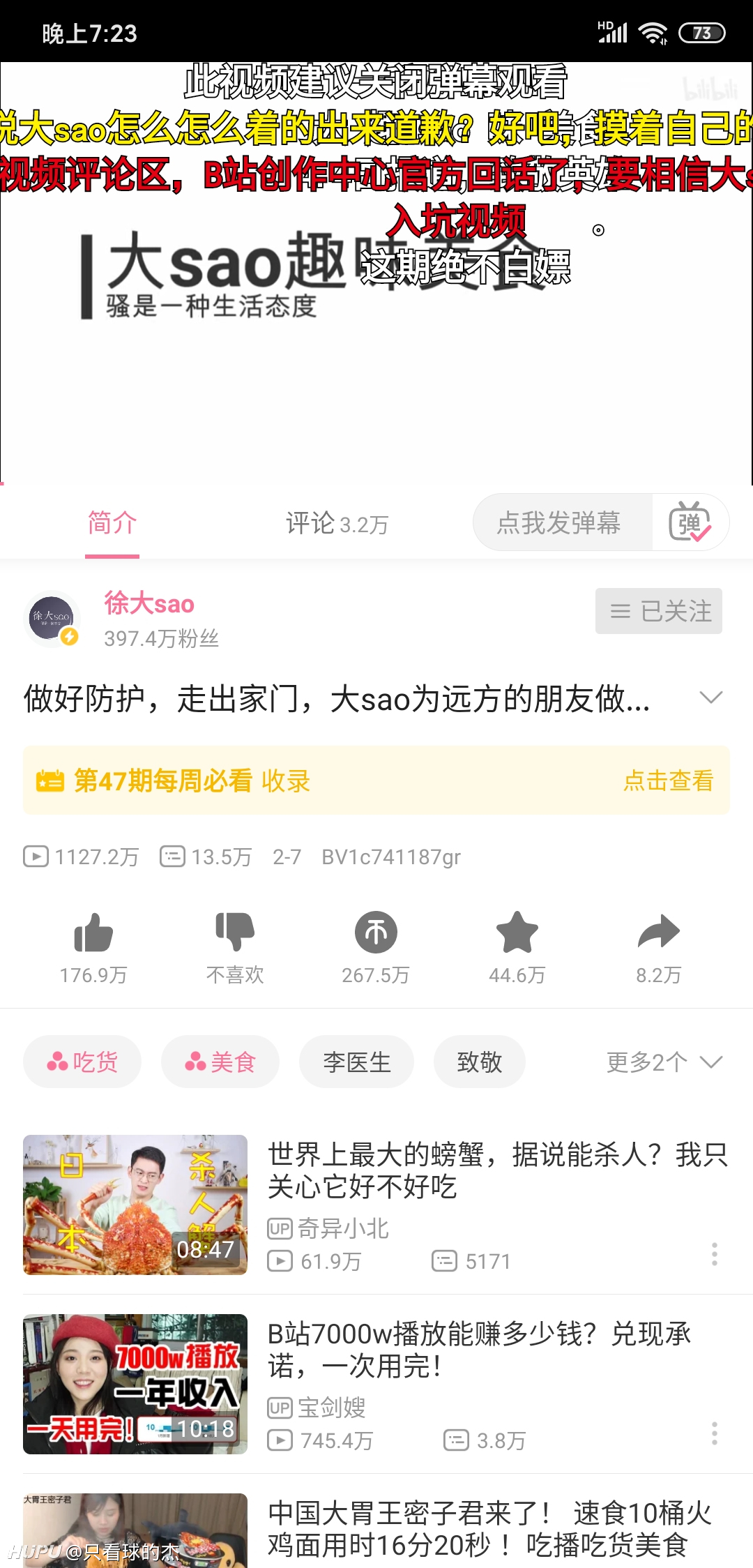The image size is (753, 1568).
Task: Select the 简介 tab
Action: [112, 523]
